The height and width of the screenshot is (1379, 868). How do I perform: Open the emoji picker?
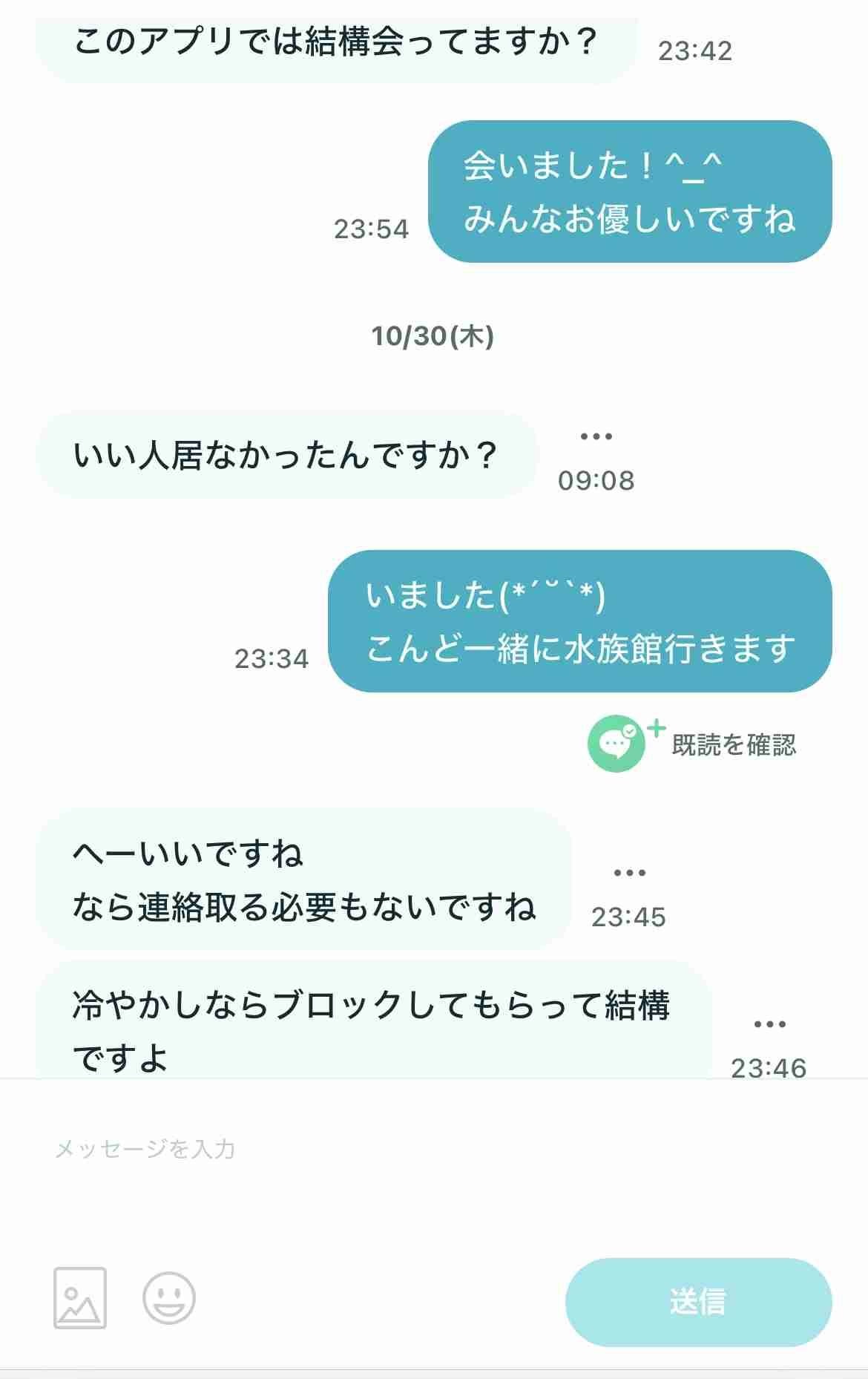click(169, 1298)
